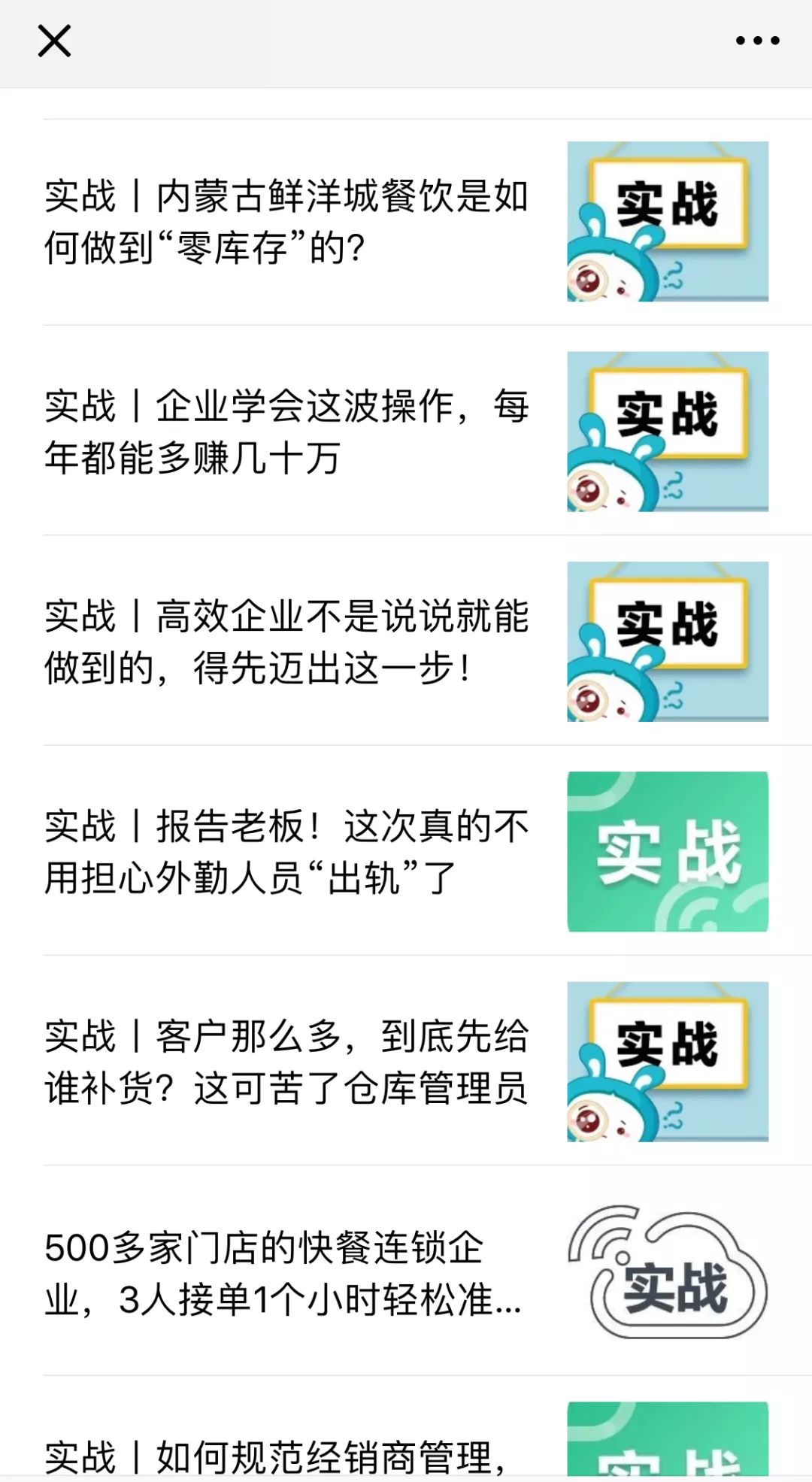Open the article 500多家门店的快餐连锁企业

click(x=286, y=1272)
